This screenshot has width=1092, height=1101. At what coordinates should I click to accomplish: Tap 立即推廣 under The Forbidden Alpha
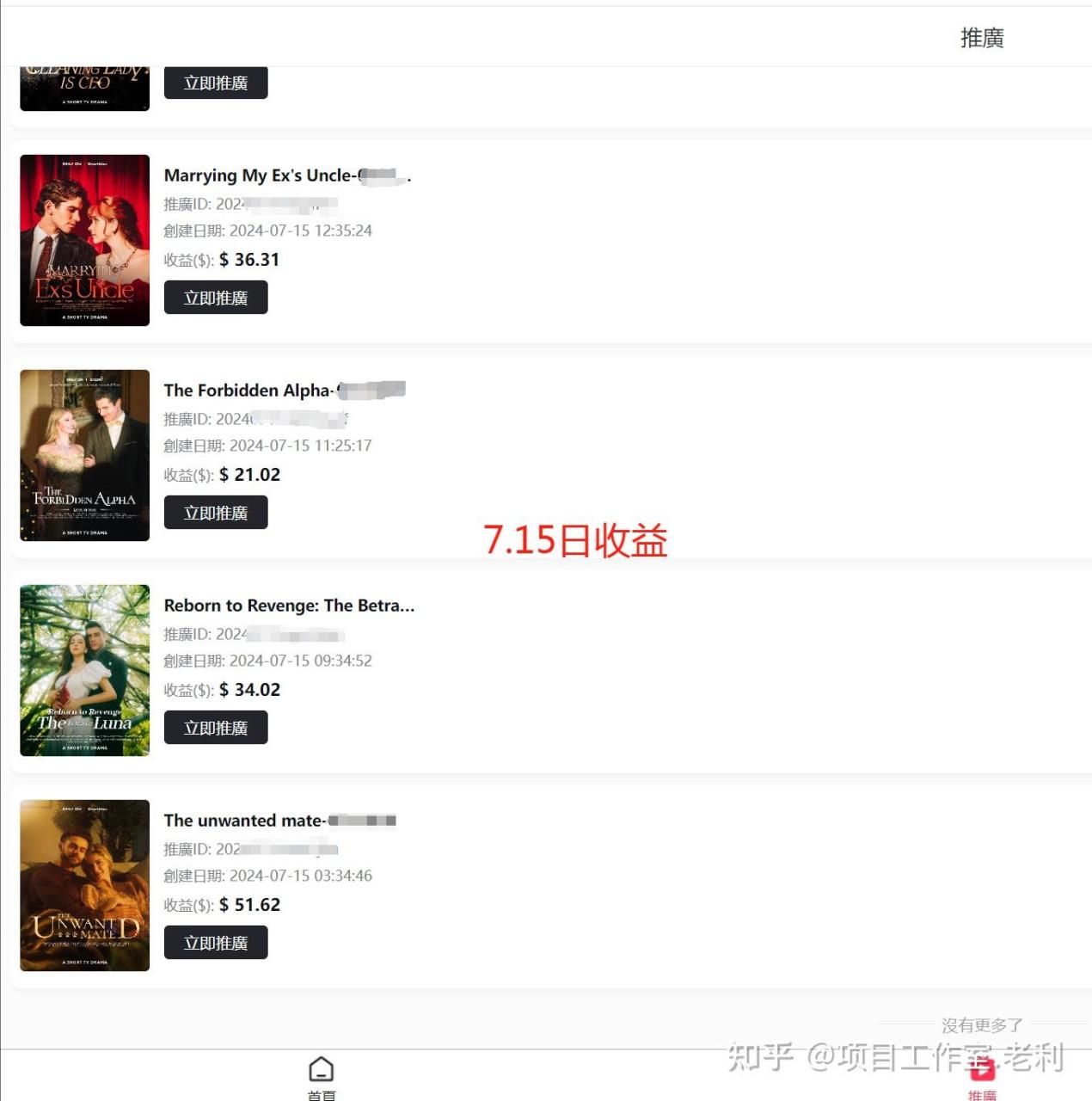(216, 513)
